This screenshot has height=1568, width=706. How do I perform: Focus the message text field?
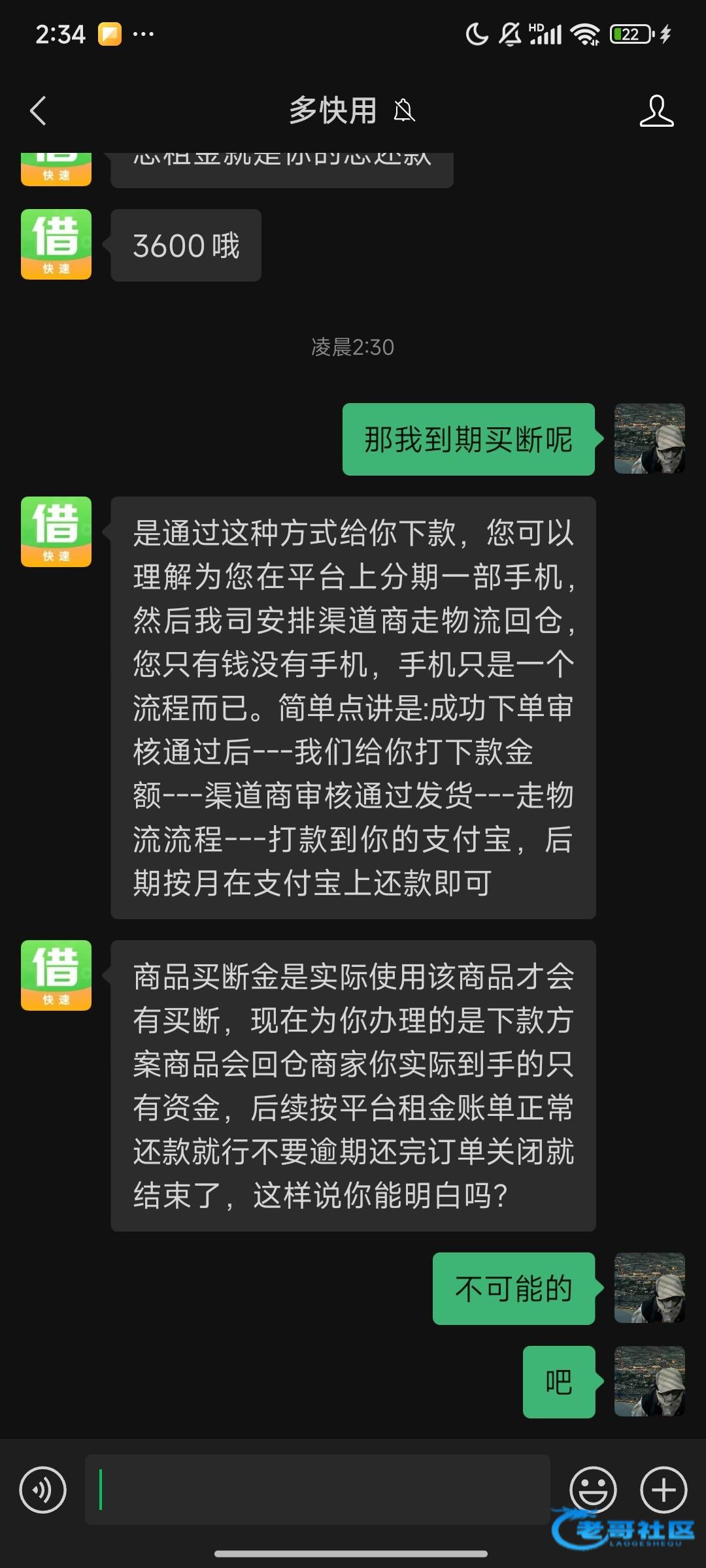coord(317,1490)
